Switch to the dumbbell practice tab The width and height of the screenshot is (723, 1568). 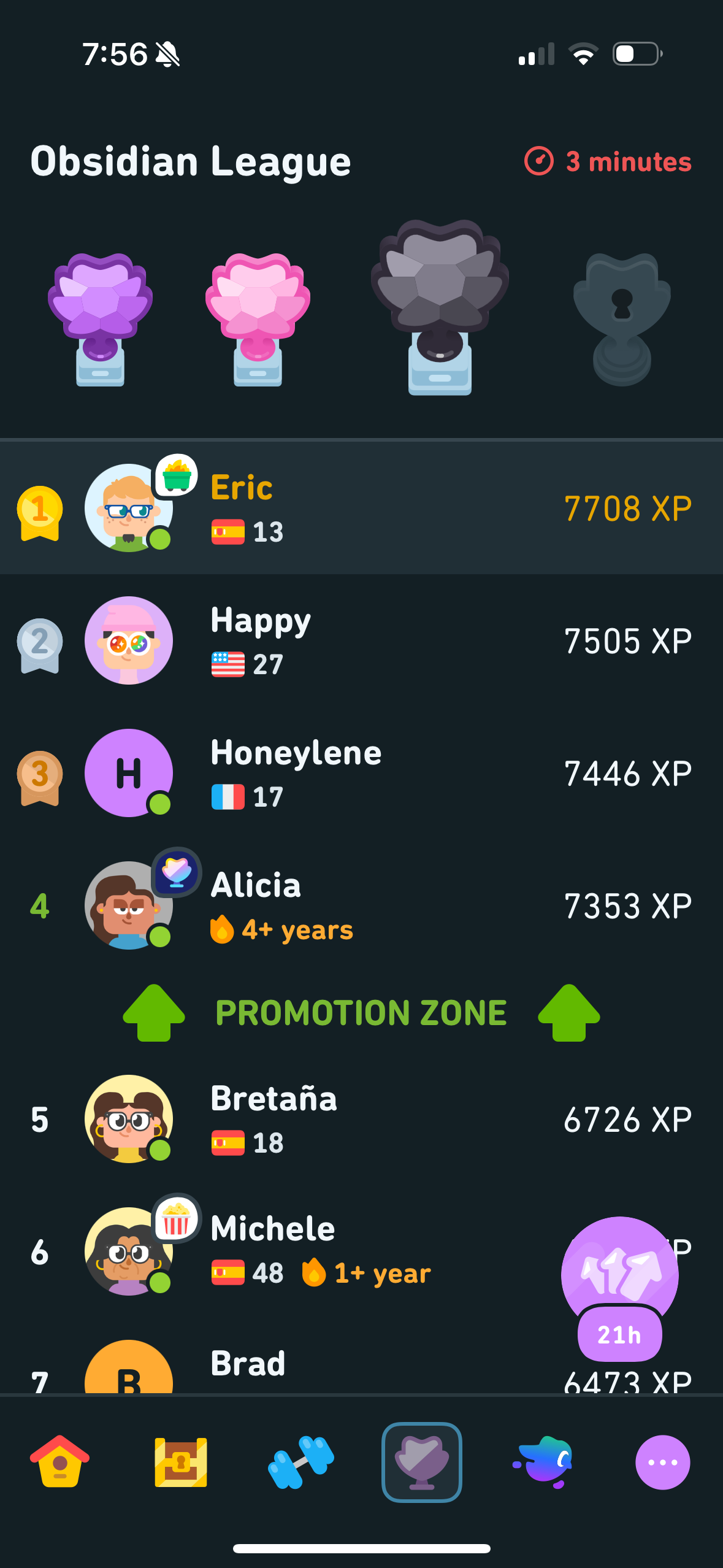pos(301,1462)
